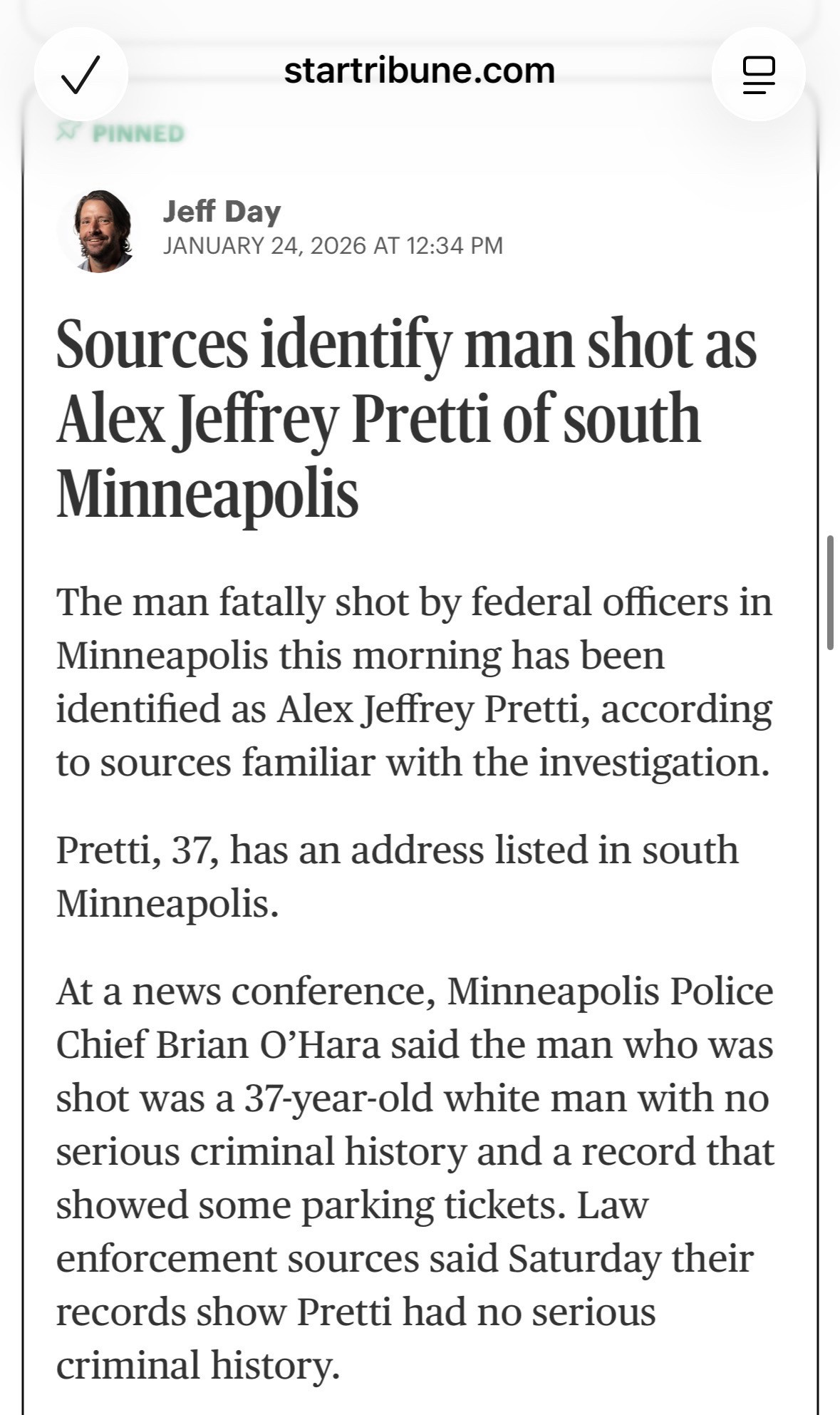The image size is (840, 1415).
Task: Tap the checkmark to close the browser view
Action: (81, 74)
